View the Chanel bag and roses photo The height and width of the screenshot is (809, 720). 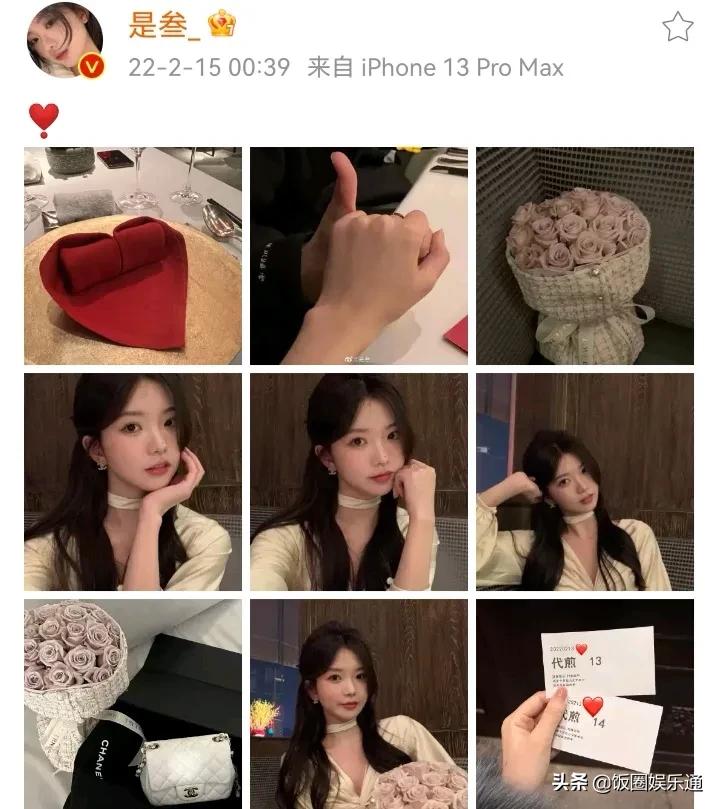132,704
